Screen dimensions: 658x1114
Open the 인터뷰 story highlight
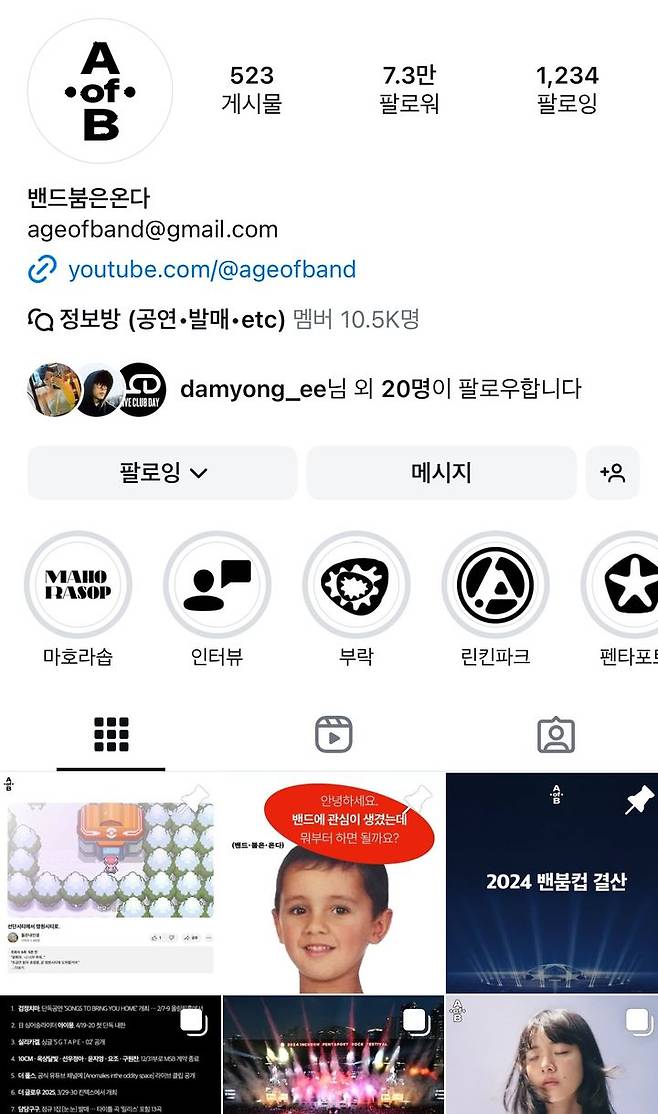click(217, 585)
